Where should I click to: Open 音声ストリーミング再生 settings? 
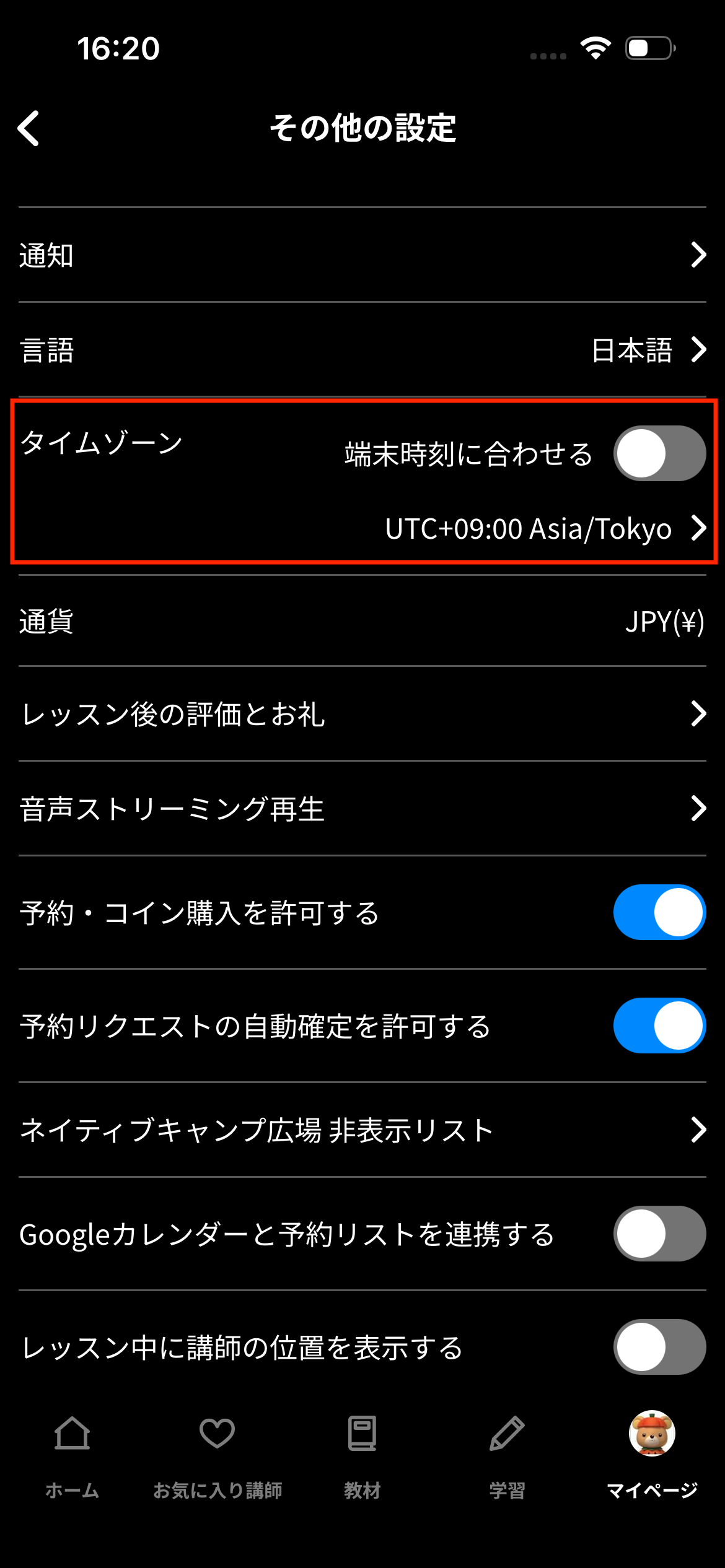click(362, 809)
